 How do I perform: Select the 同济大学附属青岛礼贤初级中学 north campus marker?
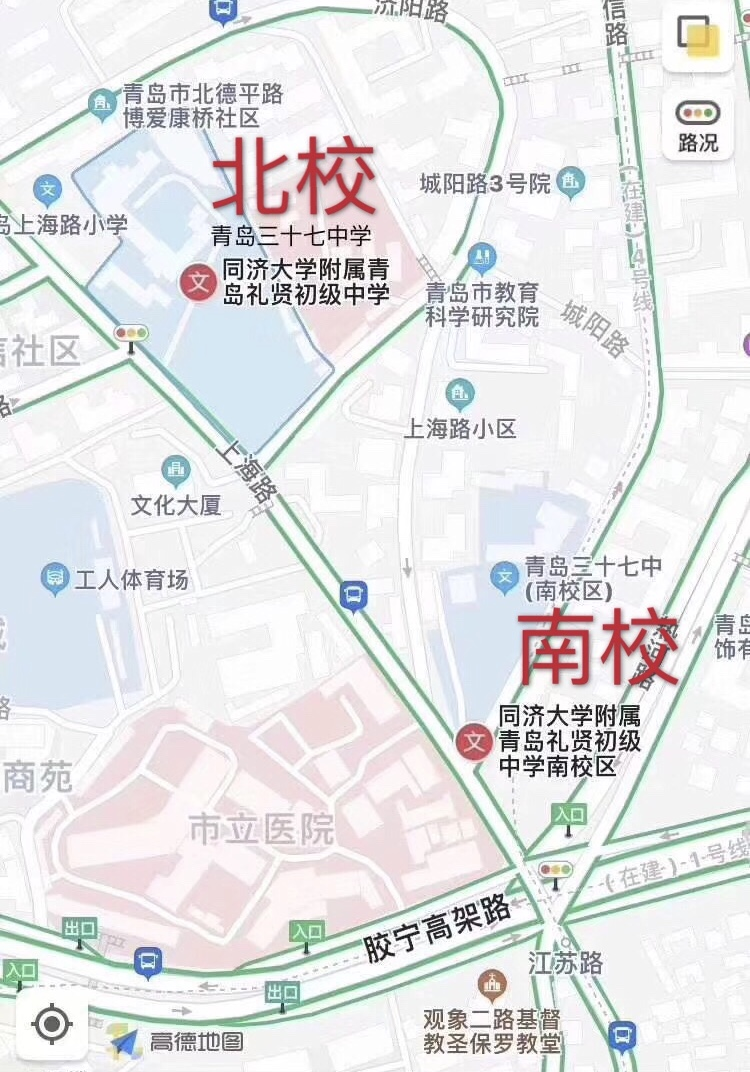(x=198, y=282)
